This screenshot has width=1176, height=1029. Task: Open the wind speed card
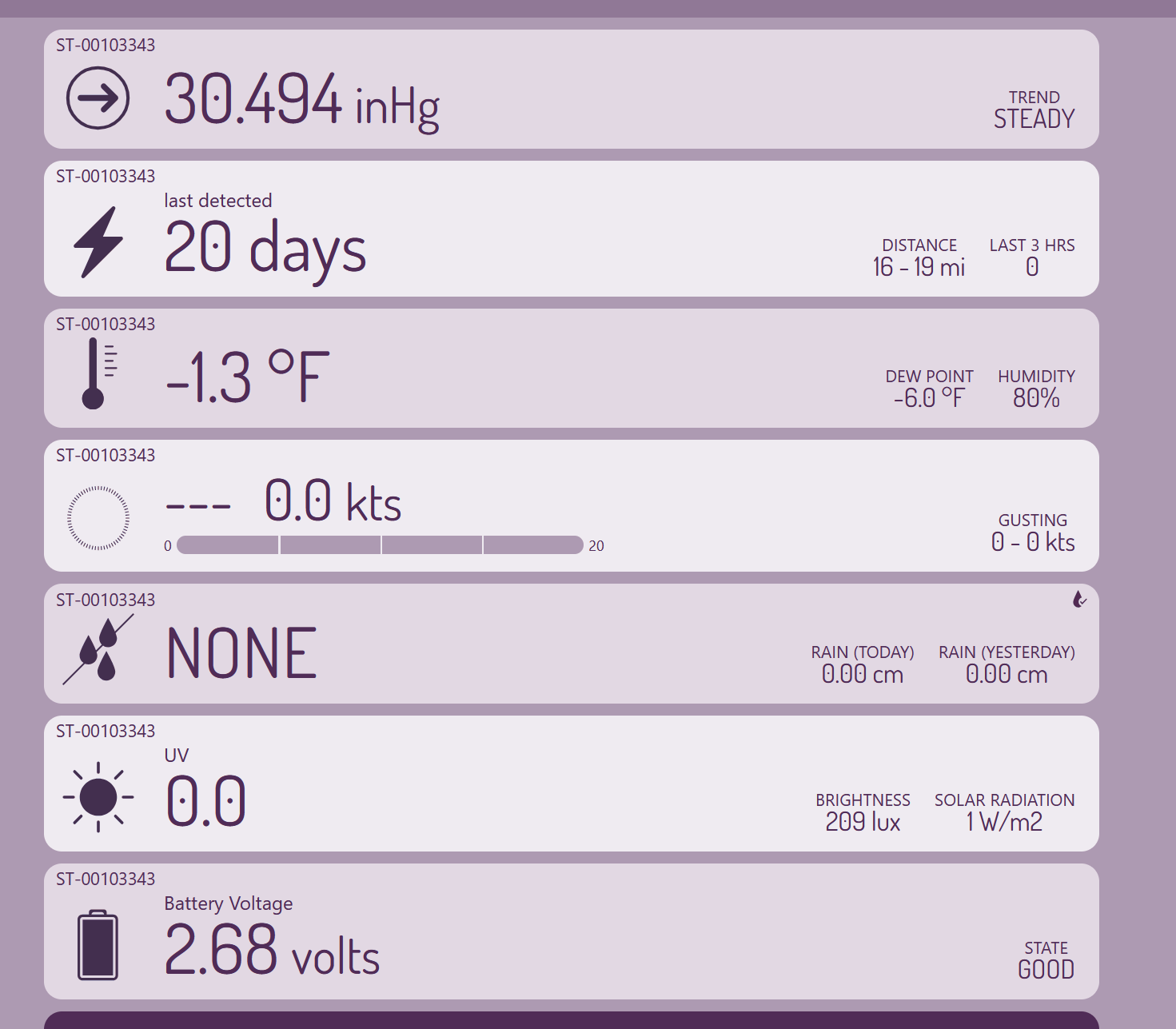coord(571,505)
